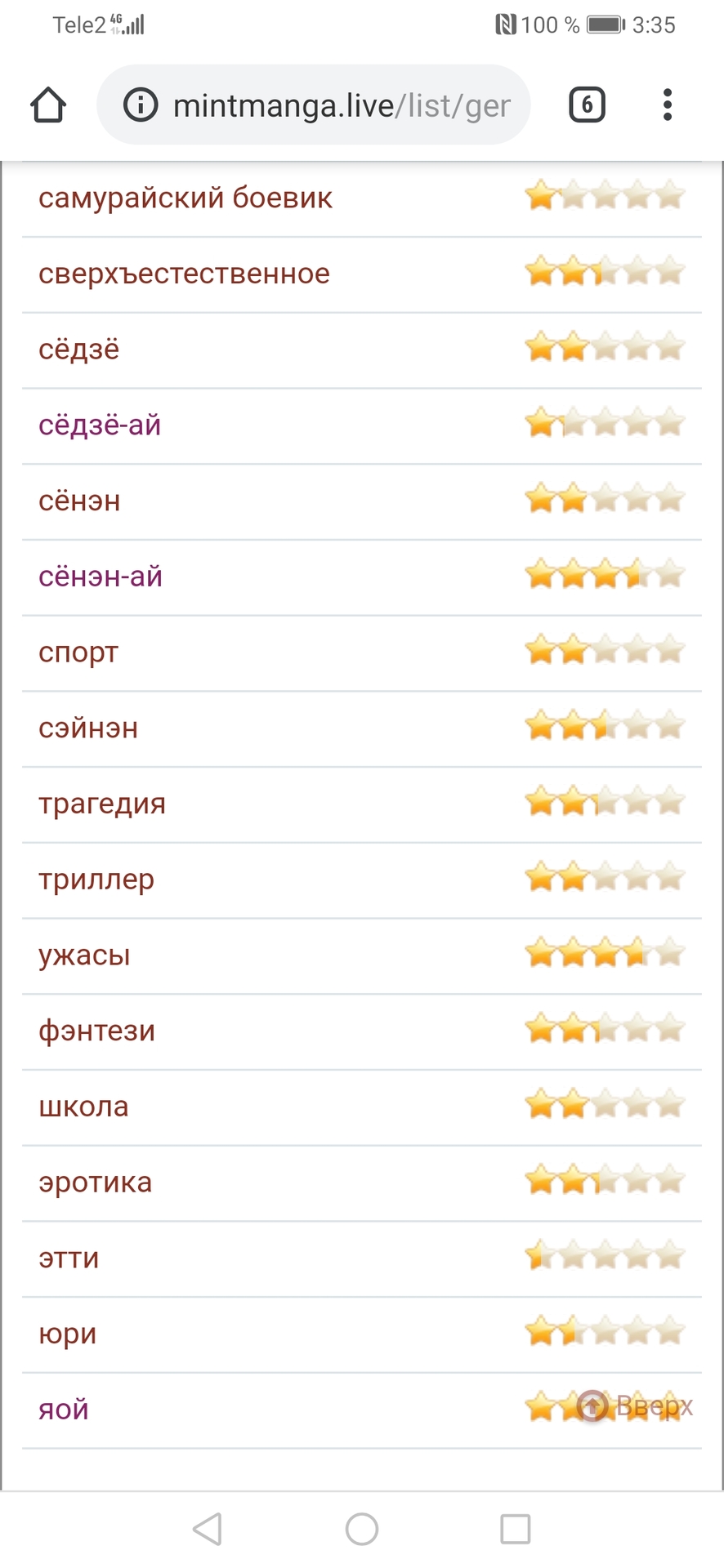724x1568 pixels.
Task: Go to the browser home page
Action: tap(48, 105)
